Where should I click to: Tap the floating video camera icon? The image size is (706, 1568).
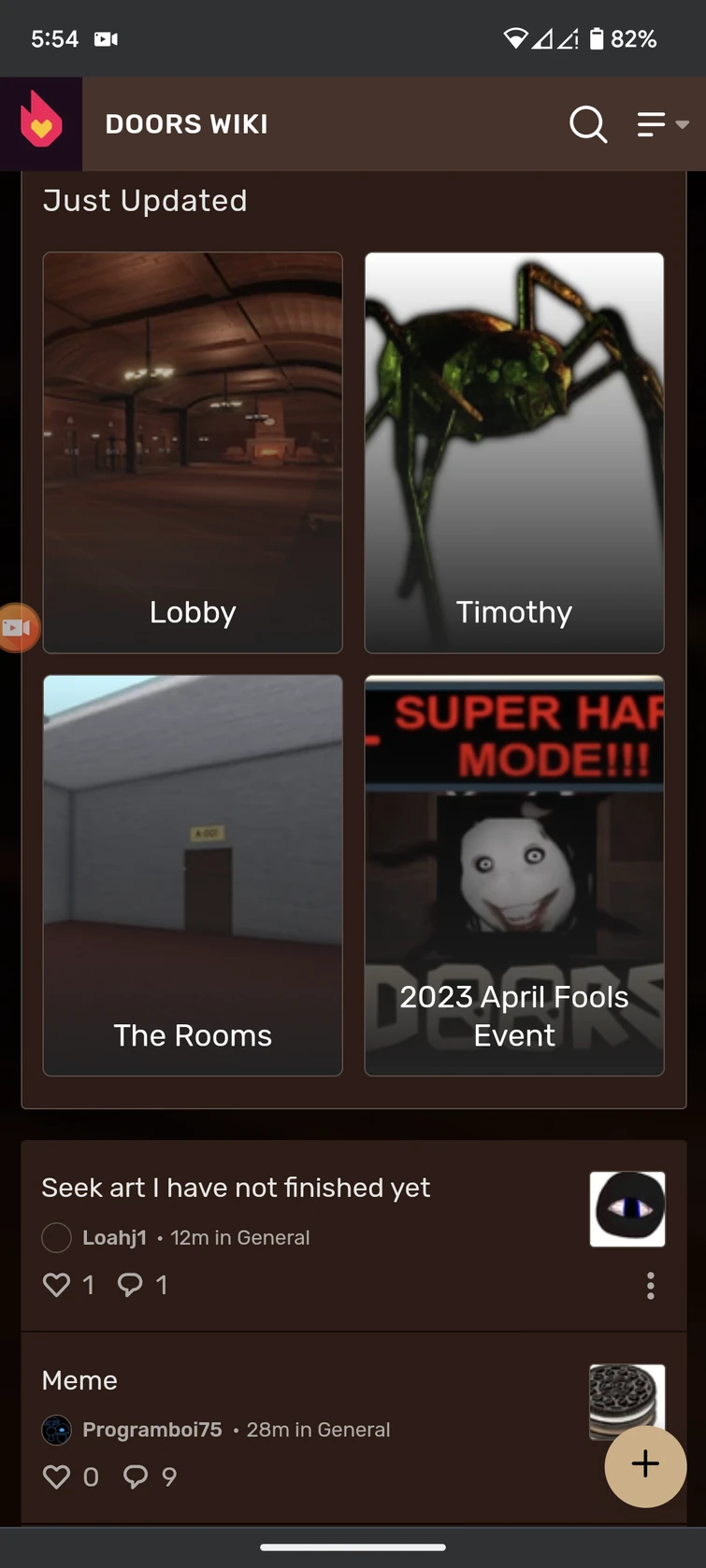click(x=17, y=628)
